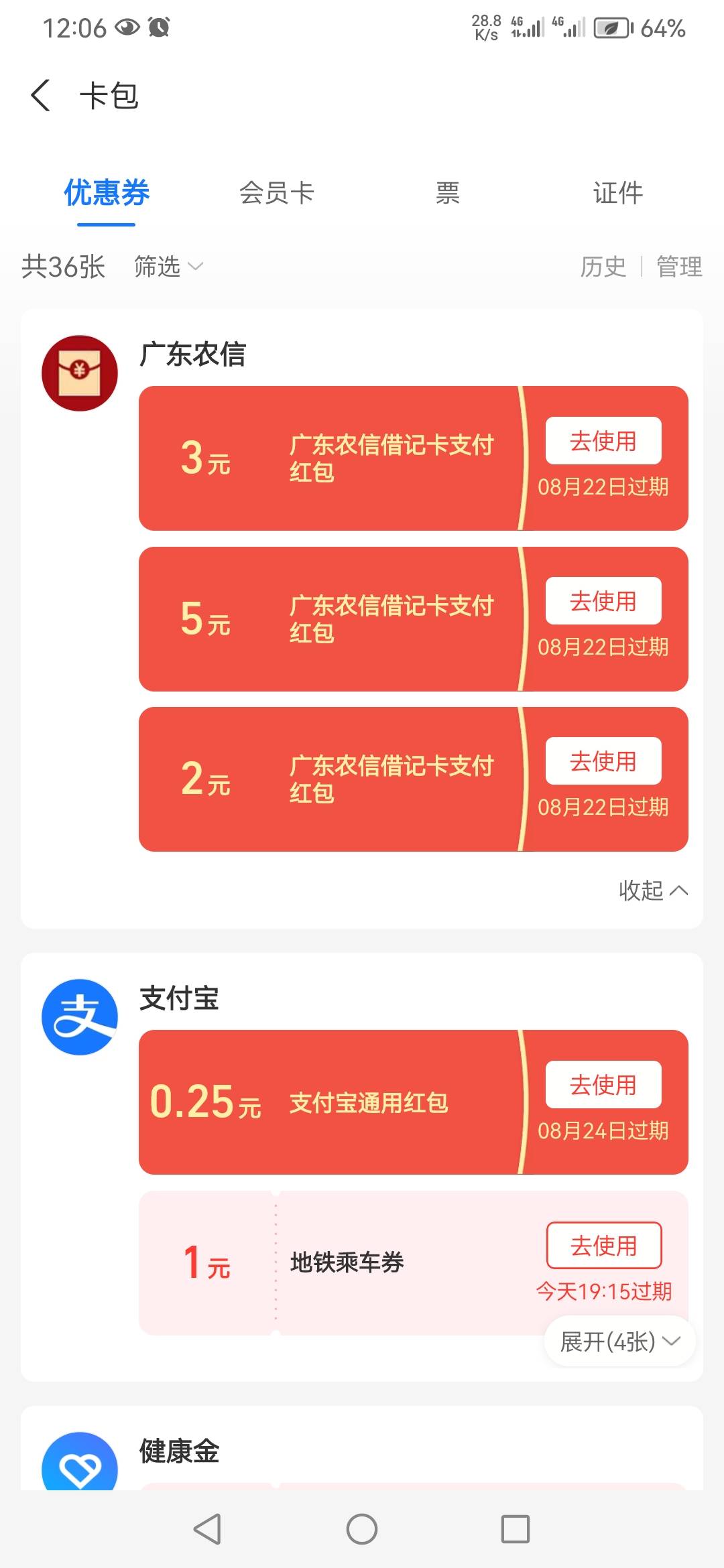Open the 筛选 filter dropdown

coord(168,267)
